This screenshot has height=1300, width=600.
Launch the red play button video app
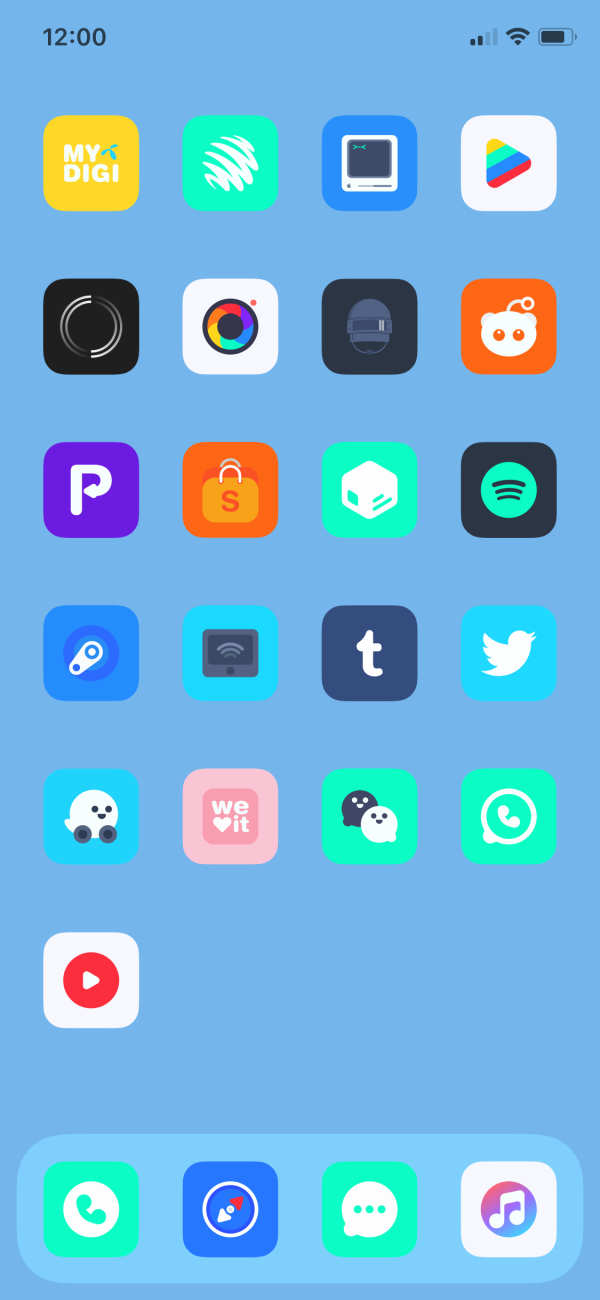click(91, 980)
